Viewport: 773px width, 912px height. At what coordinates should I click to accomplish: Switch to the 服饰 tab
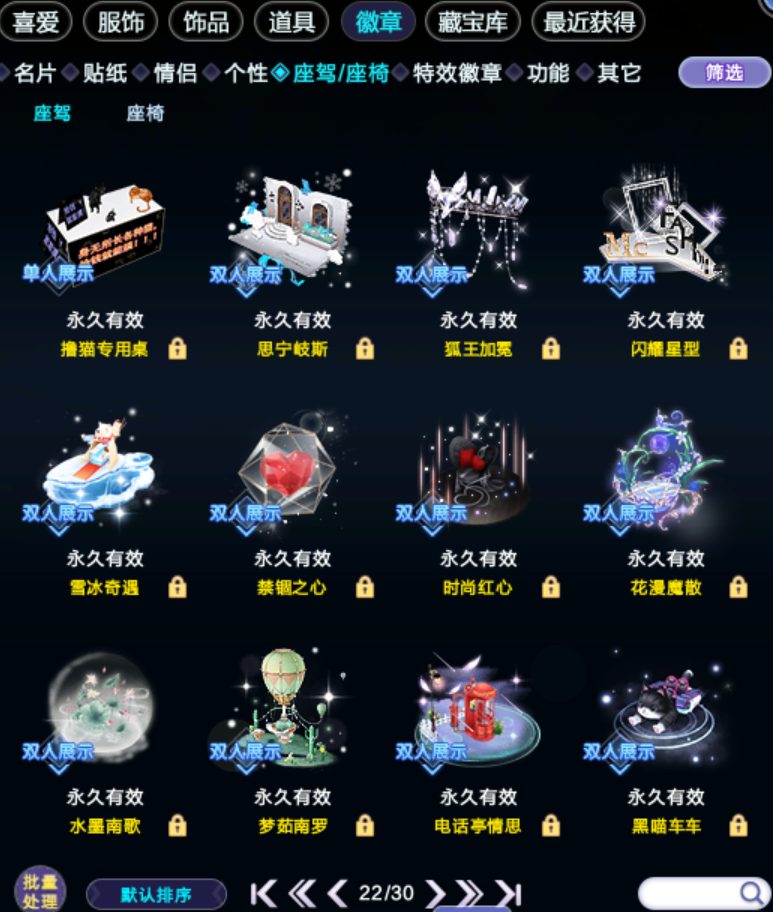(x=120, y=22)
